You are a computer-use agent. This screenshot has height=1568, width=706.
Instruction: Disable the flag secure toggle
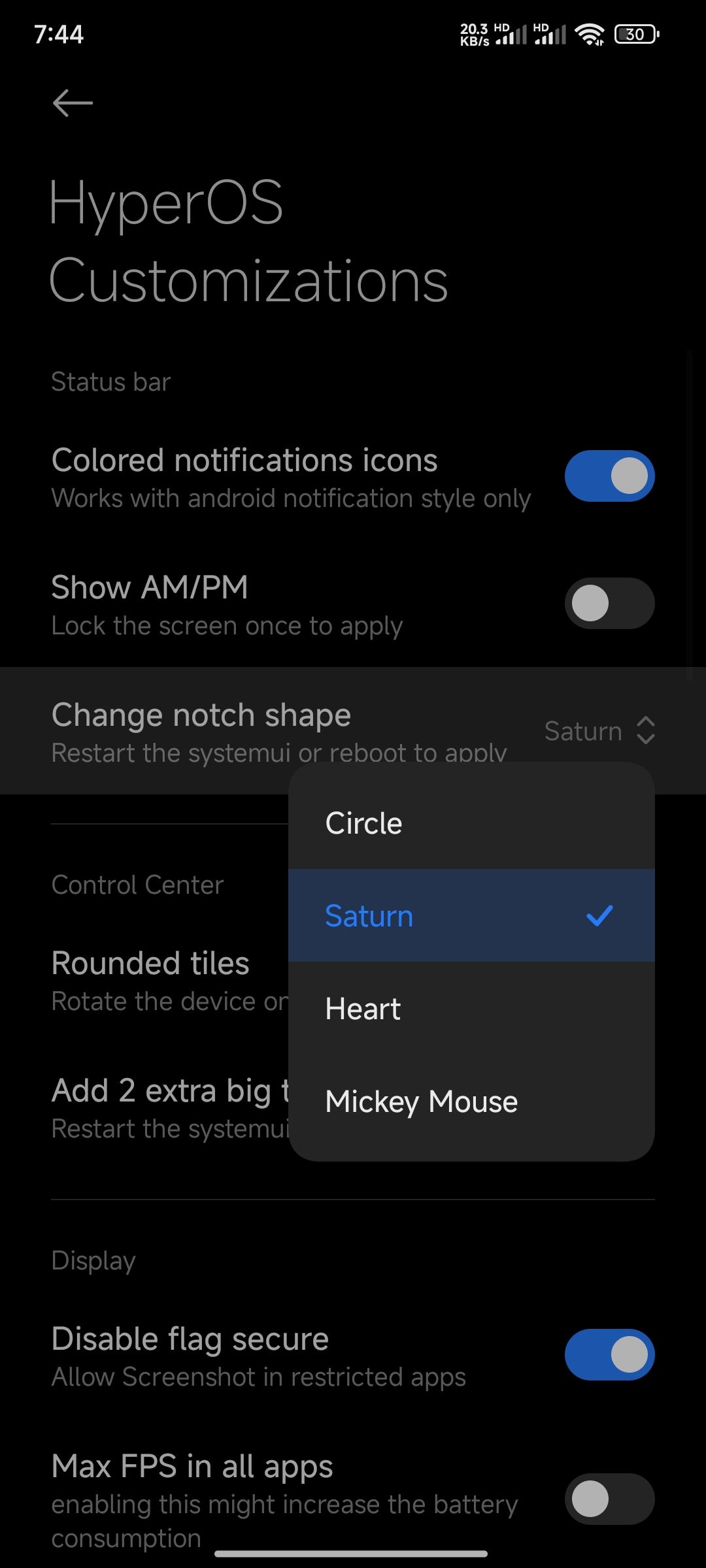(x=609, y=1354)
